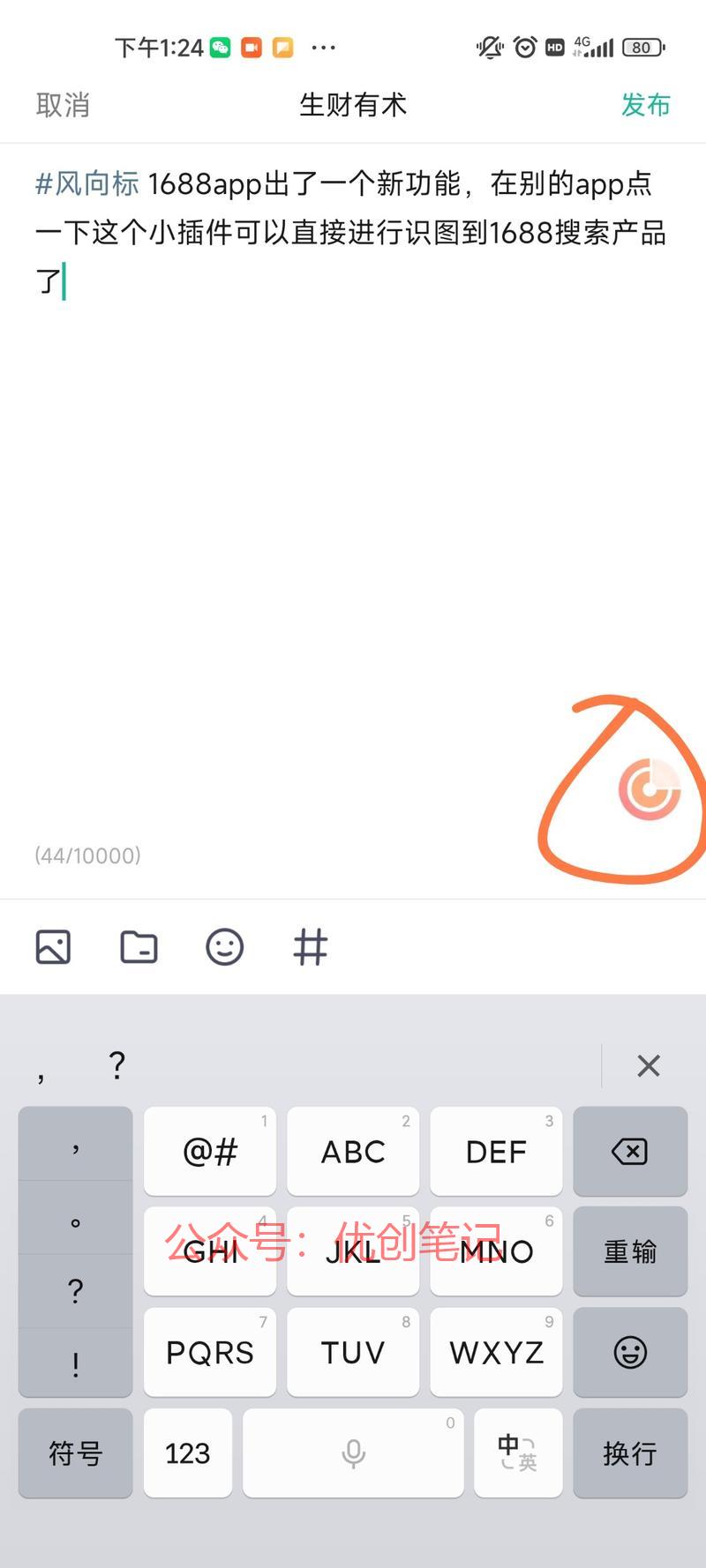
Task: Tap the question mark in the candidate bar
Action: [117, 1066]
